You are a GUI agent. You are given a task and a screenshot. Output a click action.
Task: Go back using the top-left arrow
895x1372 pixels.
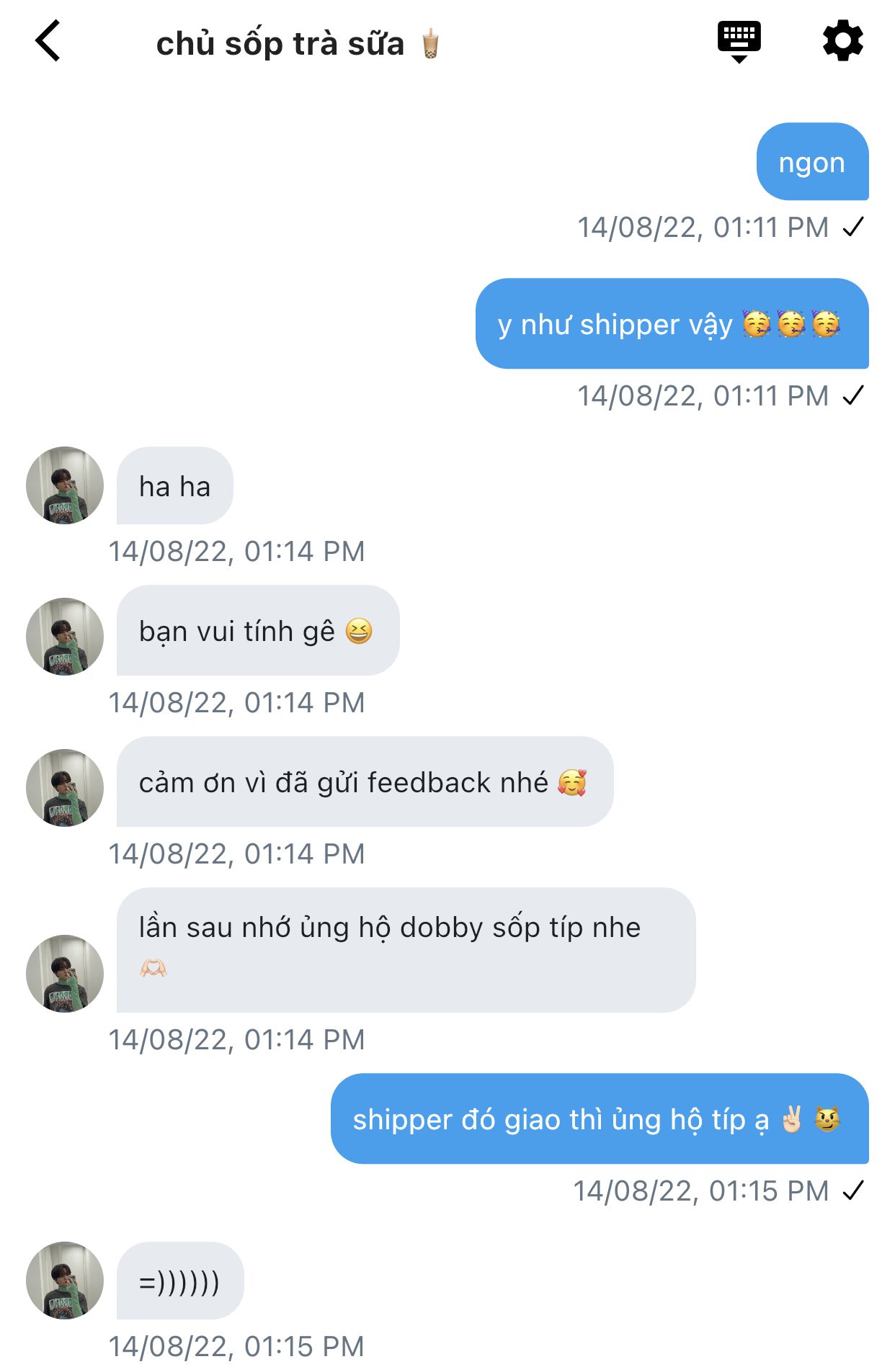point(48,41)
